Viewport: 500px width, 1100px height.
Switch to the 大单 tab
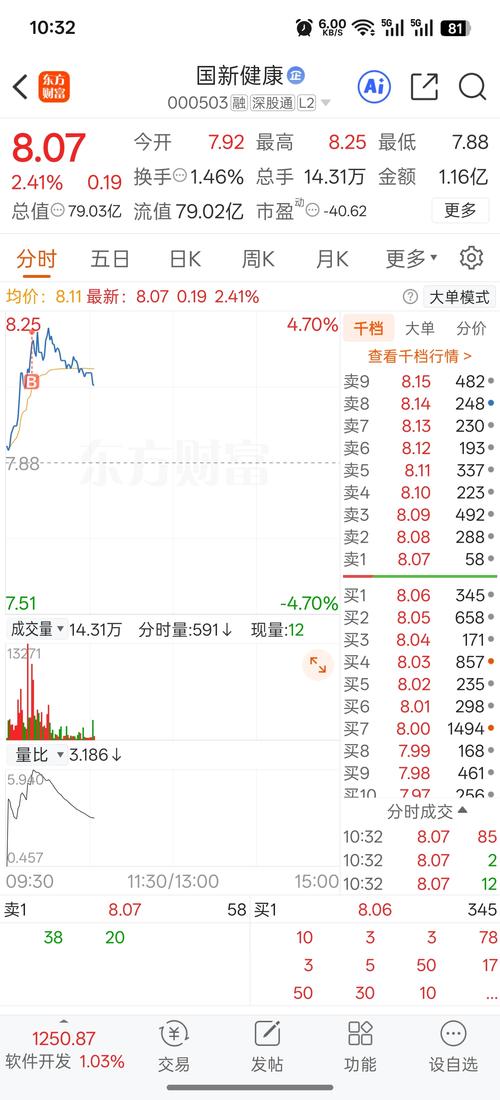point(419,328)
